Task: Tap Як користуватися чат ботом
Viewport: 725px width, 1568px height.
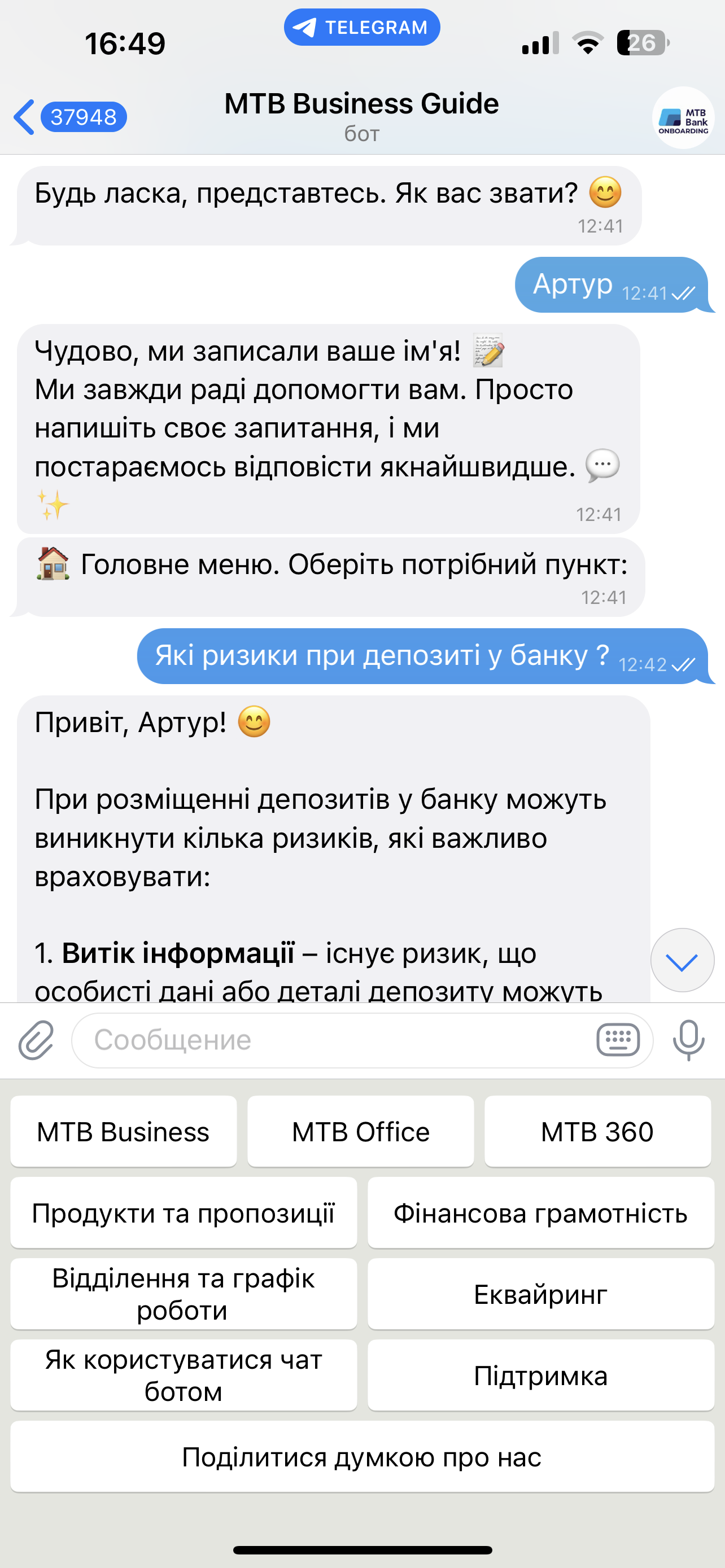Action: pyautogui.click(x=184, y=1376)
